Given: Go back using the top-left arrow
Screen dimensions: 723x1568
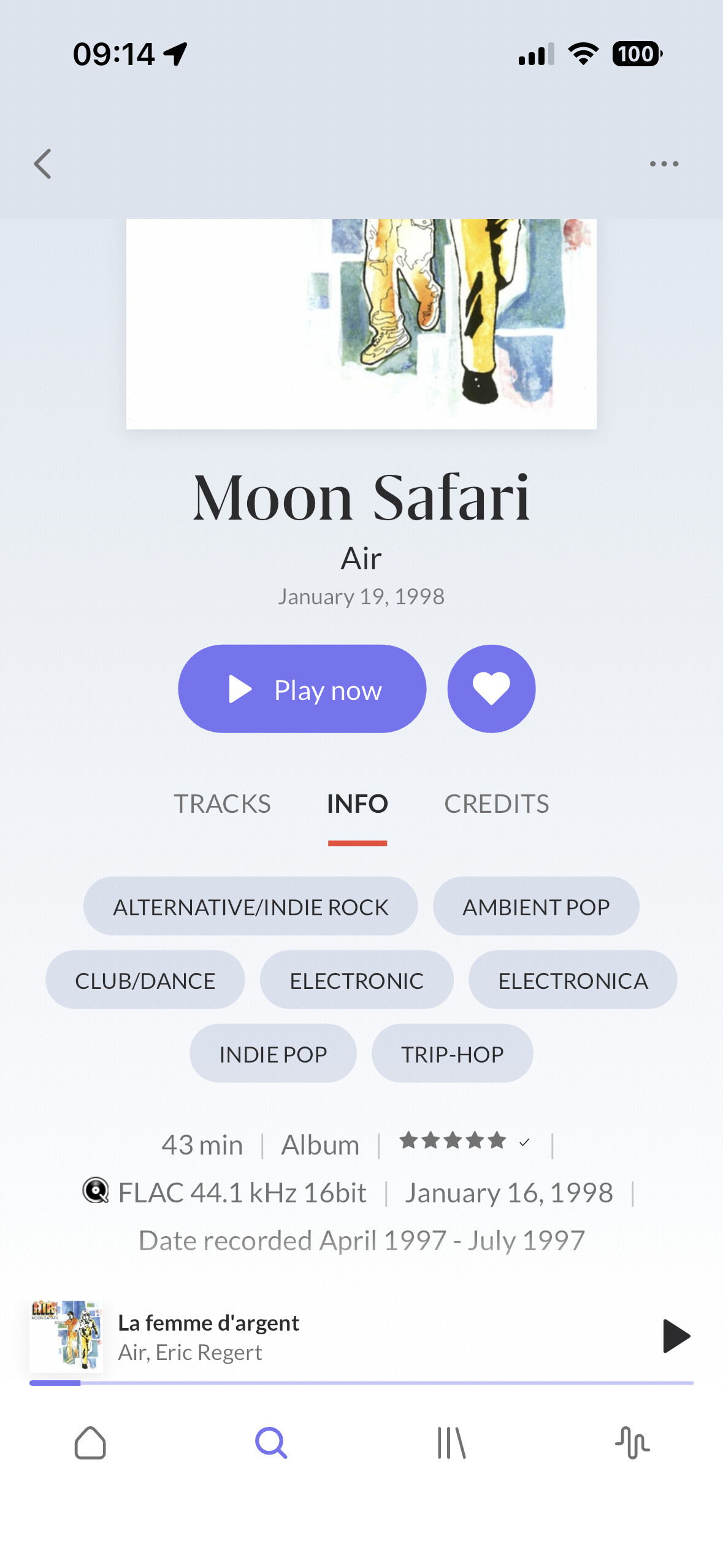Looking at the screenshot, I should (42, 164).
